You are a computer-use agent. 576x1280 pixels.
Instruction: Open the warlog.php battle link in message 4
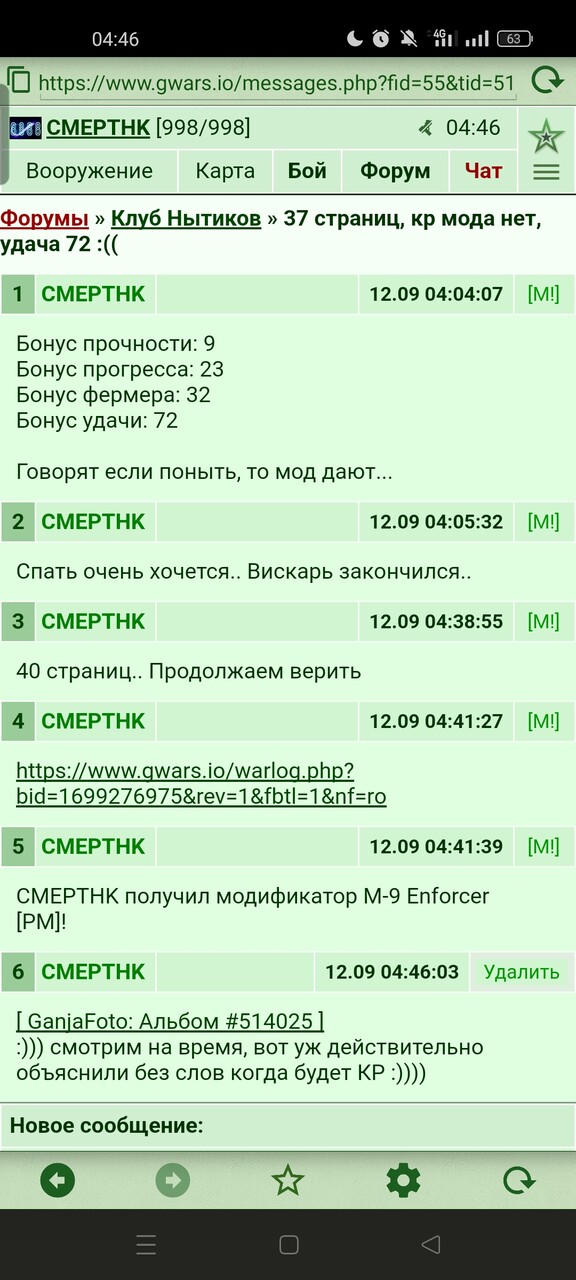(201, 784)
